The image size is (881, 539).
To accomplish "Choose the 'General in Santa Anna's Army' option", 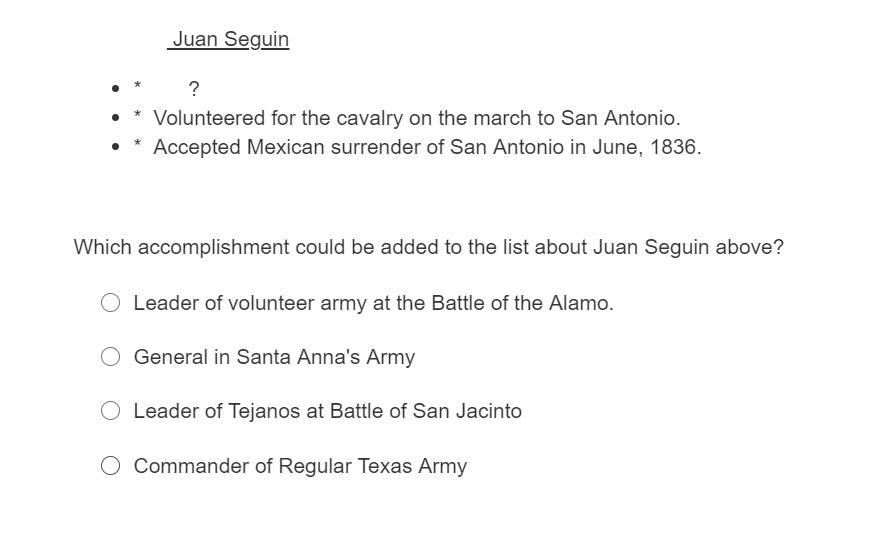I will (111, 357).
